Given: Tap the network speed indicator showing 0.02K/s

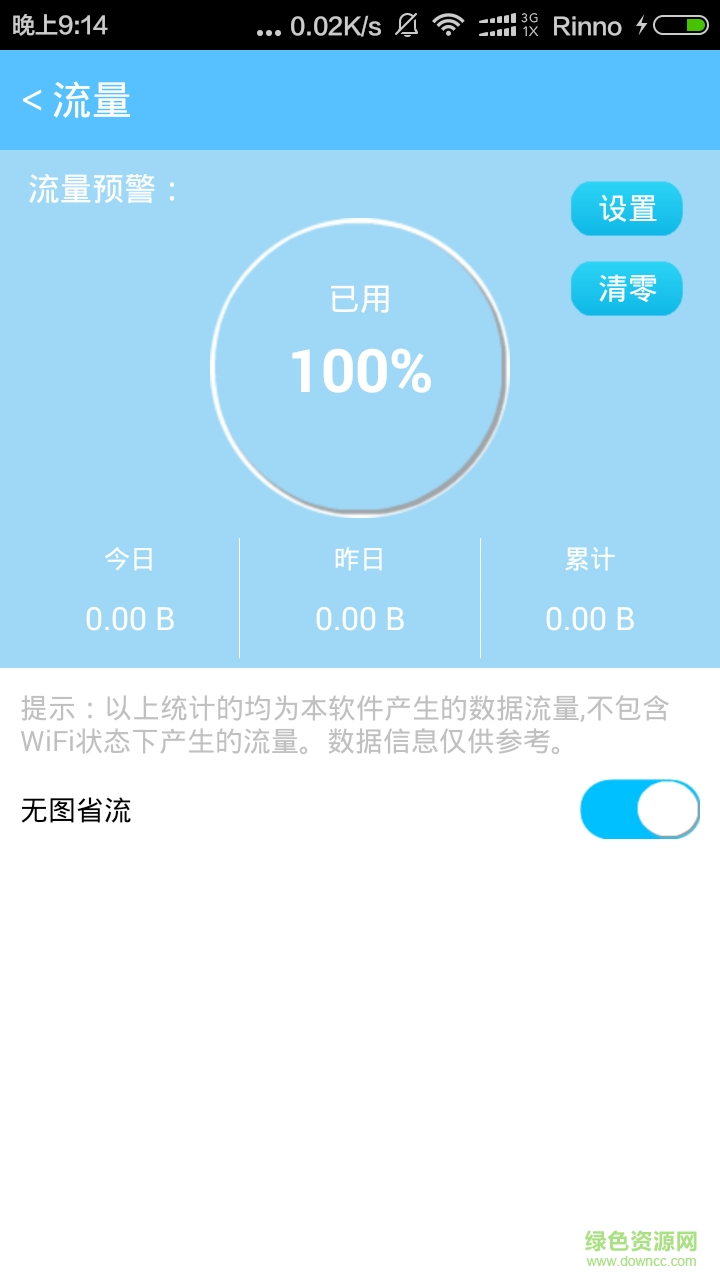Looking at the screenshot, I should pos(330,25).
